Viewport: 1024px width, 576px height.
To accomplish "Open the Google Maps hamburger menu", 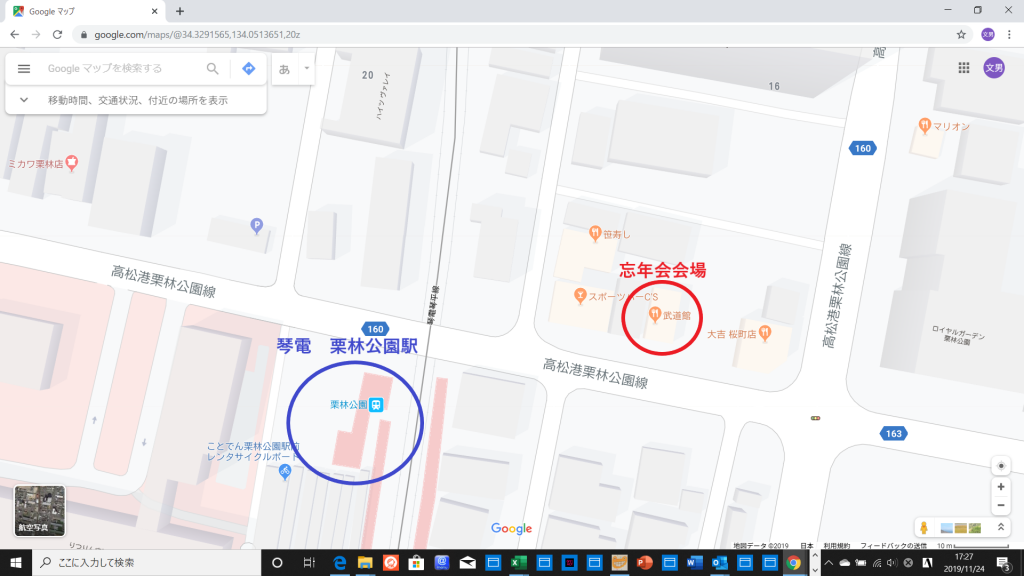I will point(25,69).
